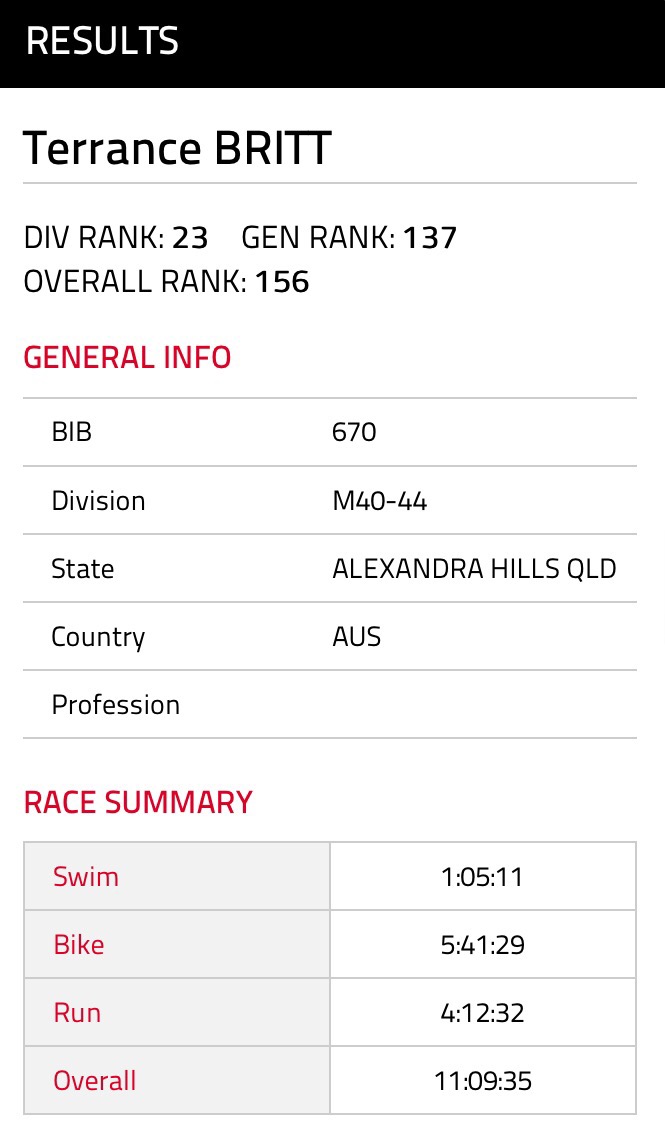Select the Overall time link
Image resolution: width=665 pixels, height=1146 pixels.
pyautogui.click(x=95, y=1081)
